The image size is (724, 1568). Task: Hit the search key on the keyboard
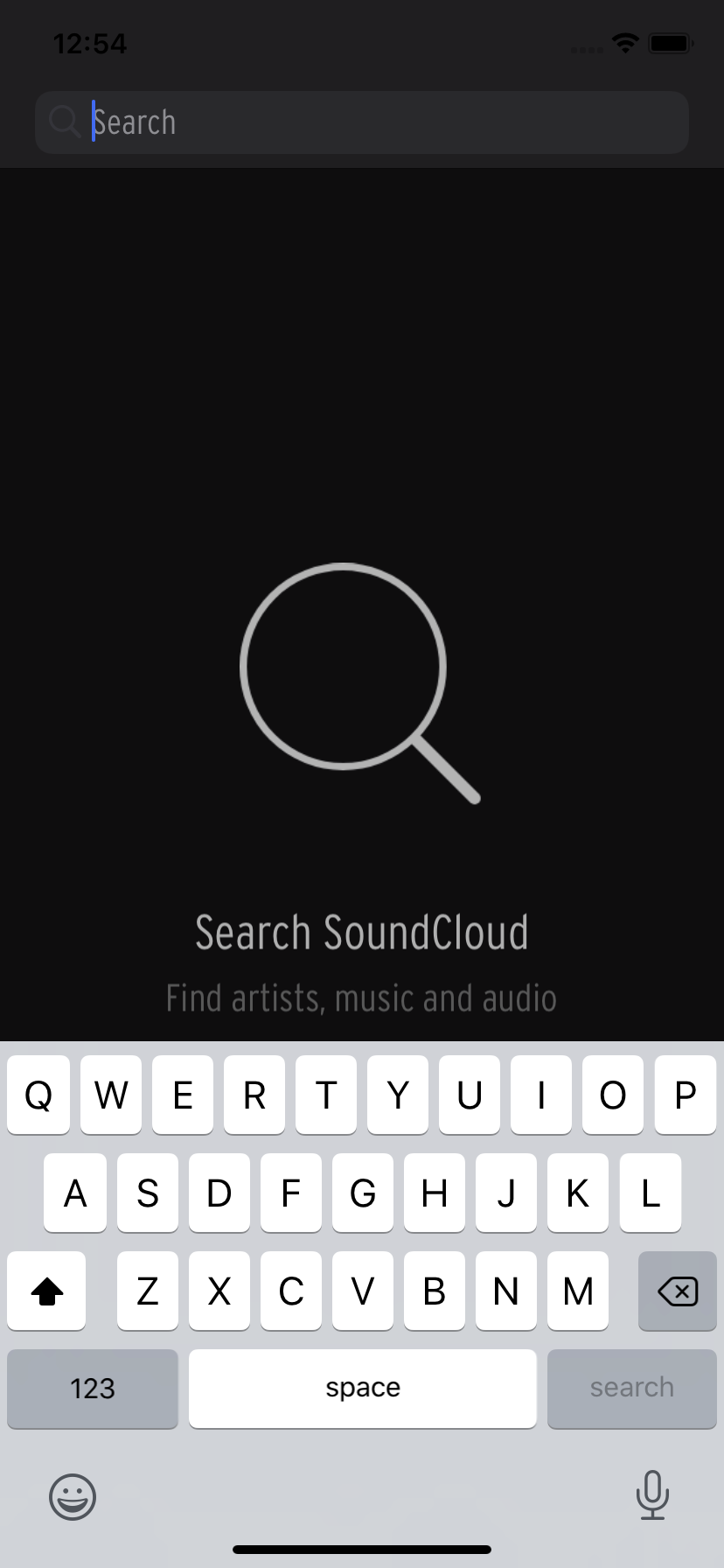631,1389
